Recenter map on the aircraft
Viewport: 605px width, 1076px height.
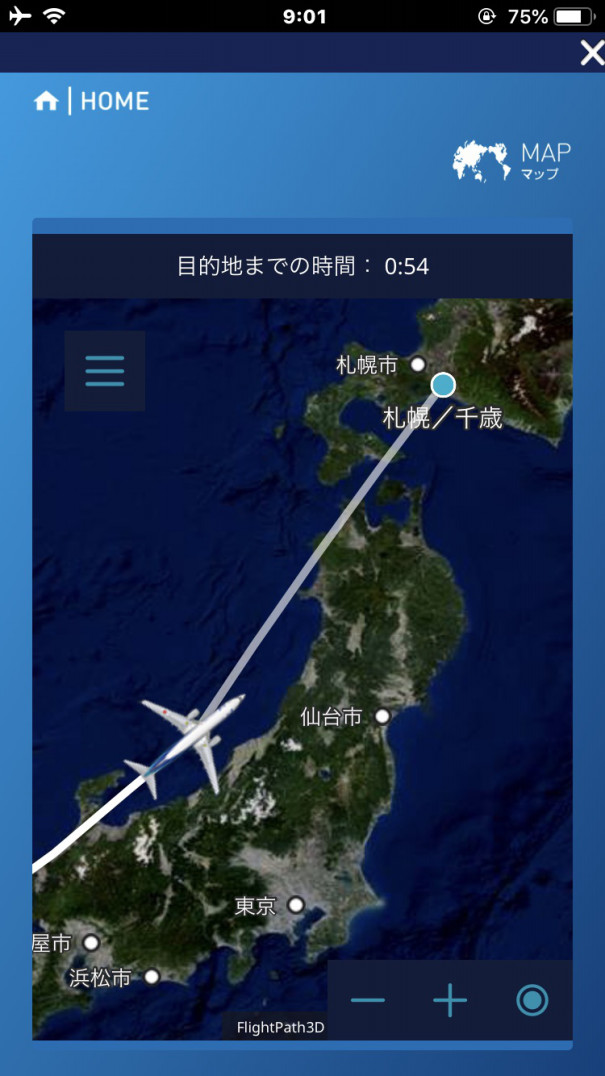tap(532, 1000)
